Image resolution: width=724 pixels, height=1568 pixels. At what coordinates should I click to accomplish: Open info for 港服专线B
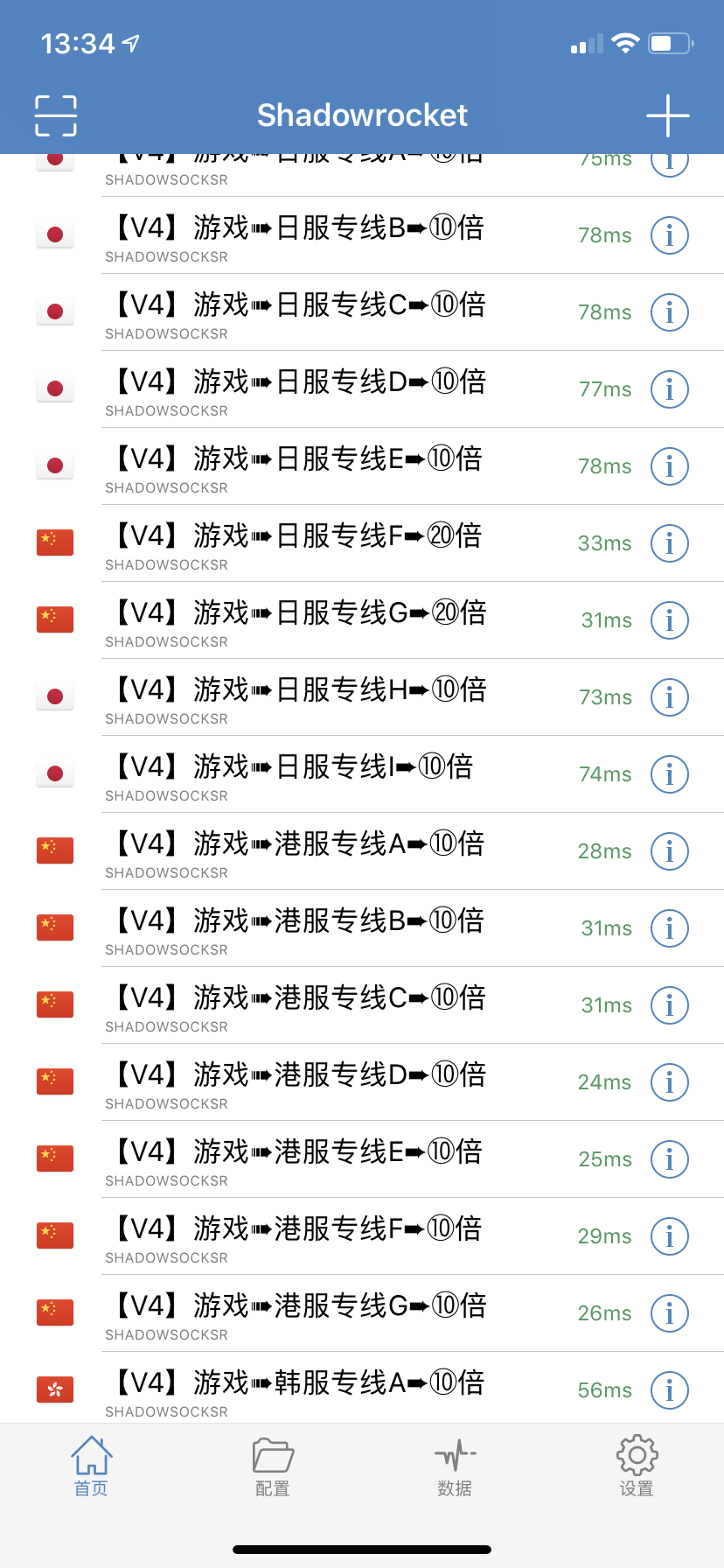[x=670, y=928]
